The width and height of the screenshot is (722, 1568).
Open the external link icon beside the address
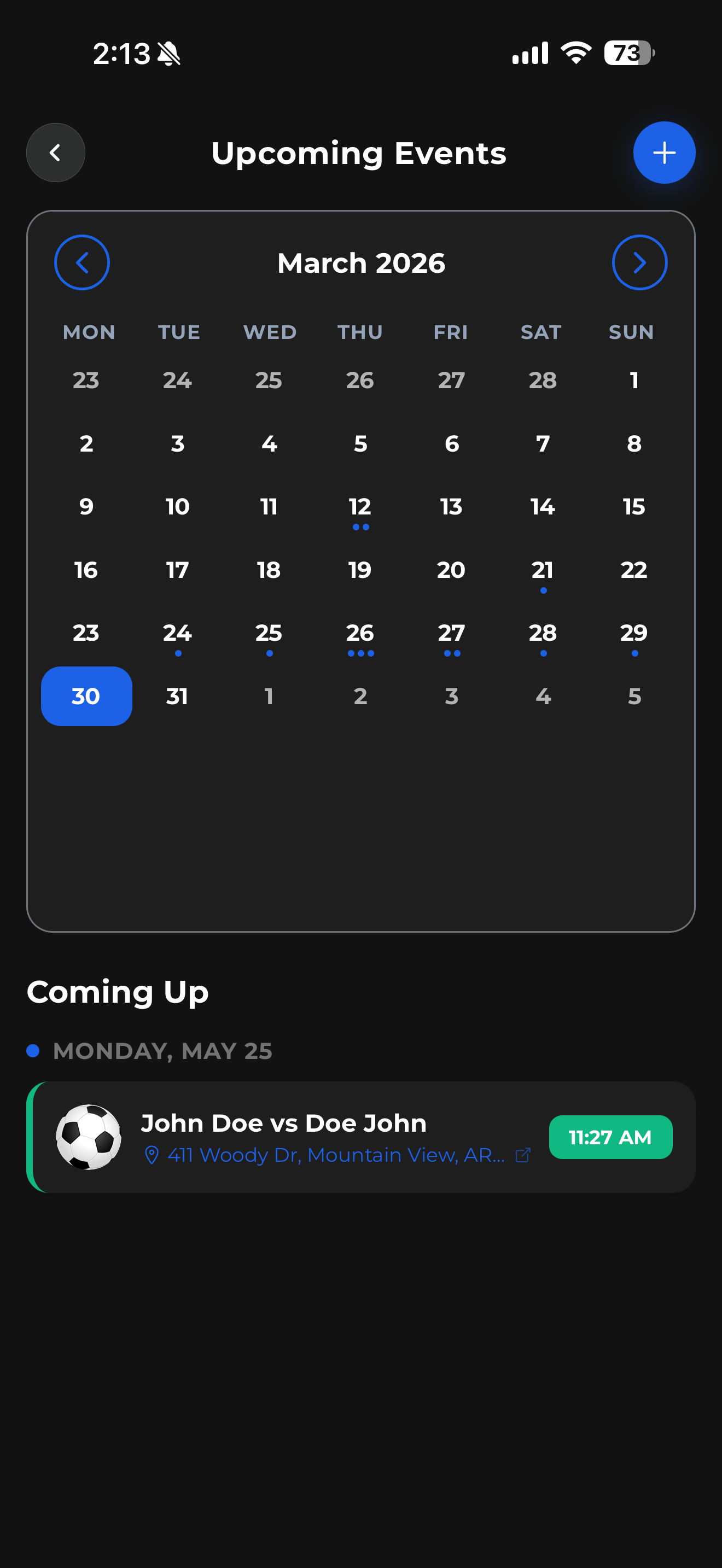(522, 1154)
